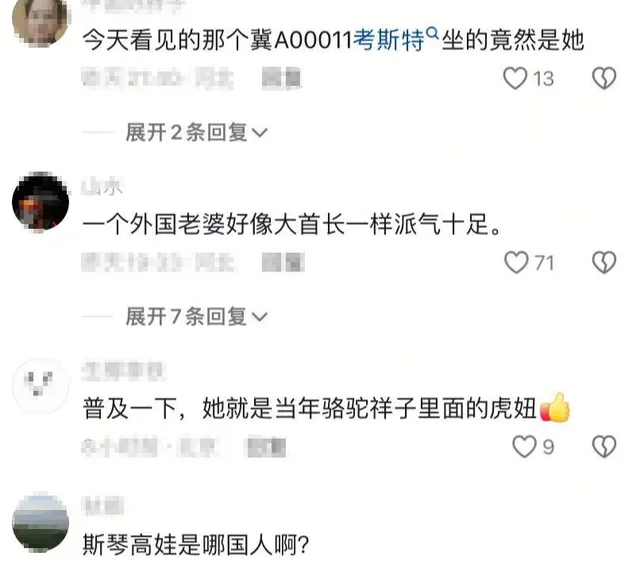Dislike the comment about 骆驼祥子里面的虎妞
The height and width of the screenshot is (568, 640).
coord(604,447)
